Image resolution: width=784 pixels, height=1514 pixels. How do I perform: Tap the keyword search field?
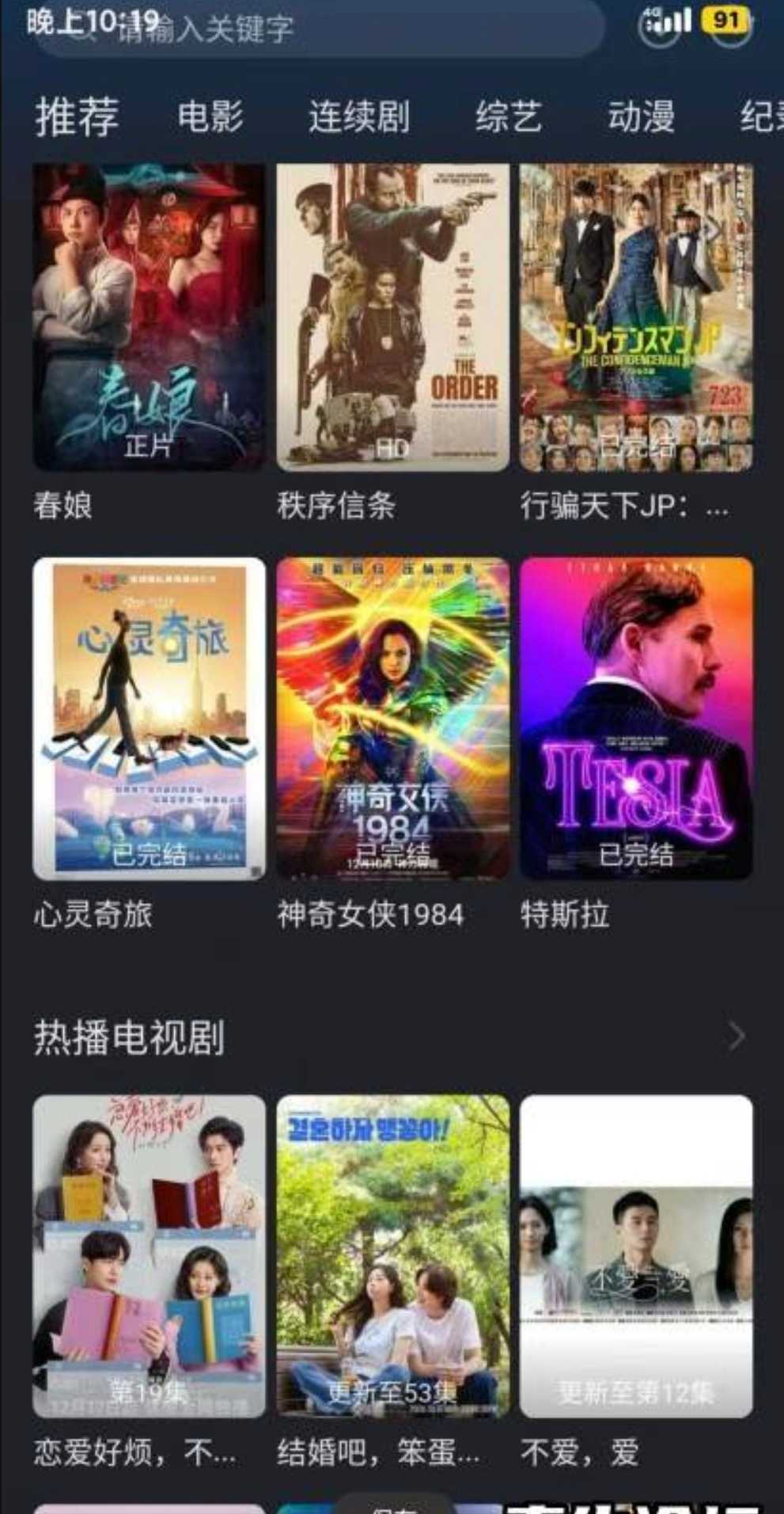pyautogui.click(x=316, y=30)
